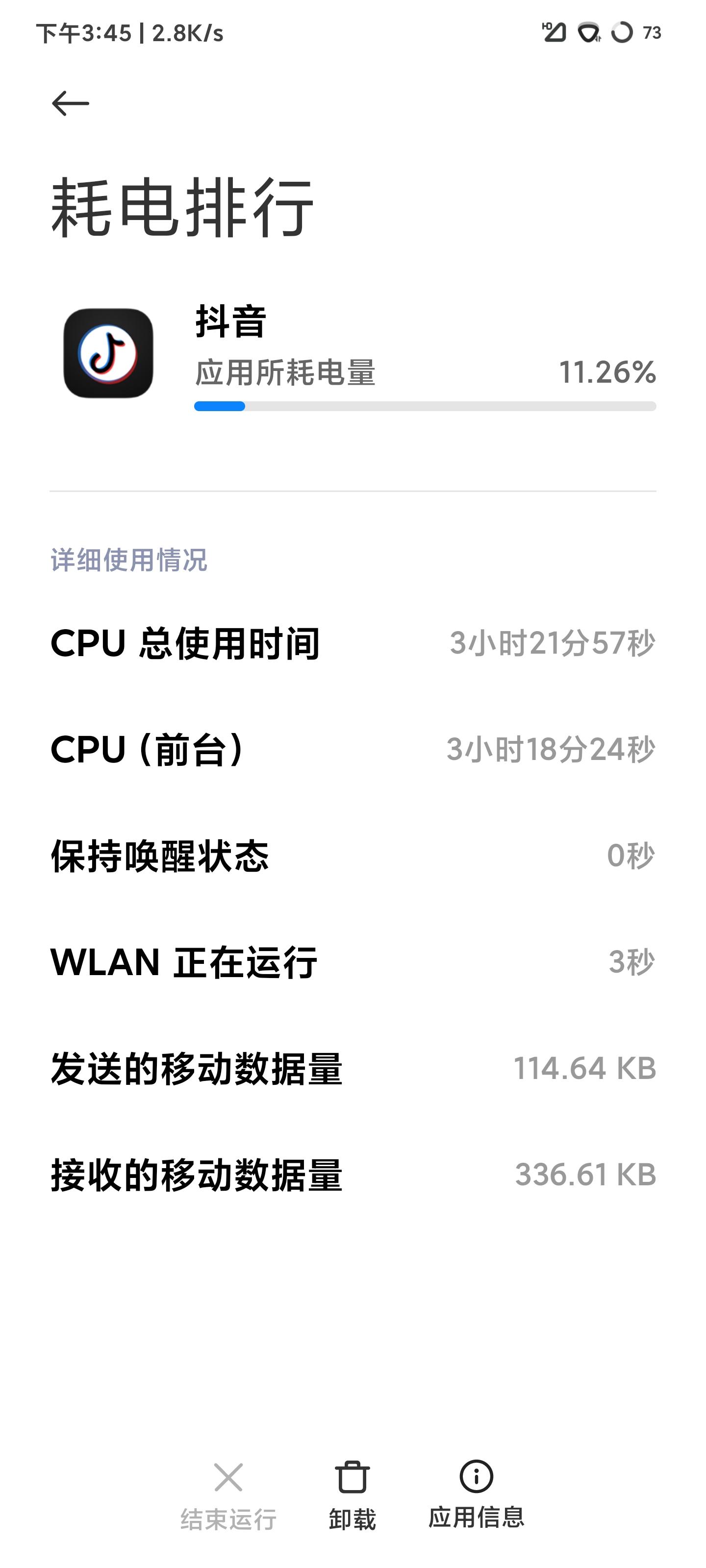706x1568 pixels.
Task: Tap the 应用所耗电量 percentage row
Action: pyautogui.click(x=420, y=371)
